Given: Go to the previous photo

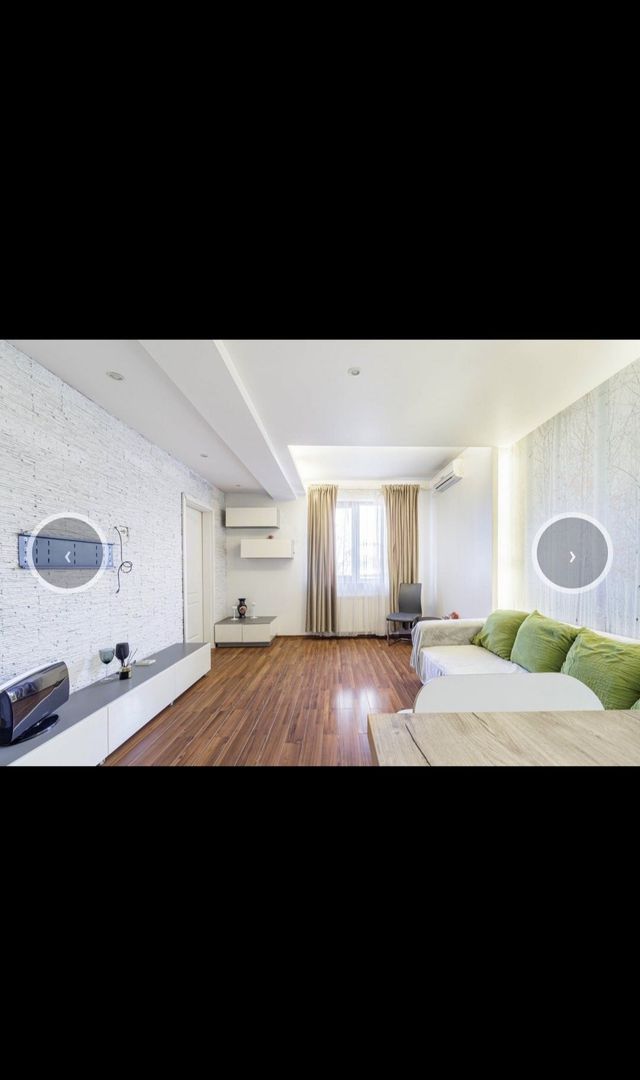Looking at the screenshot, I should coord(67,553).
